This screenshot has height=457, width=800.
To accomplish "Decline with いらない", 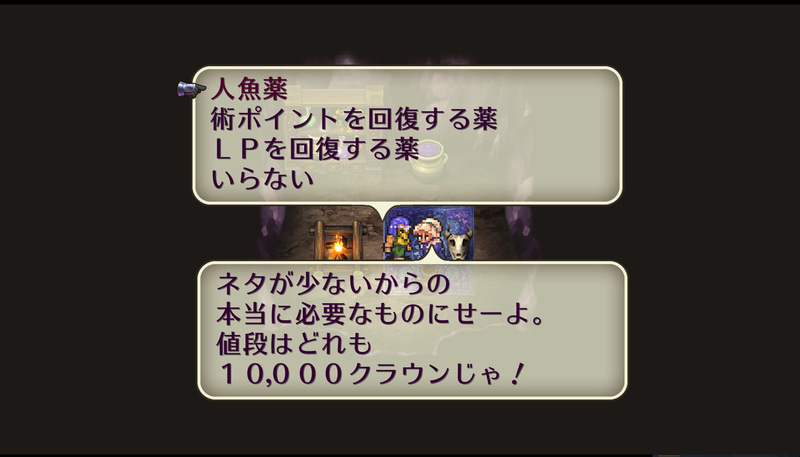I will [262, 181].
